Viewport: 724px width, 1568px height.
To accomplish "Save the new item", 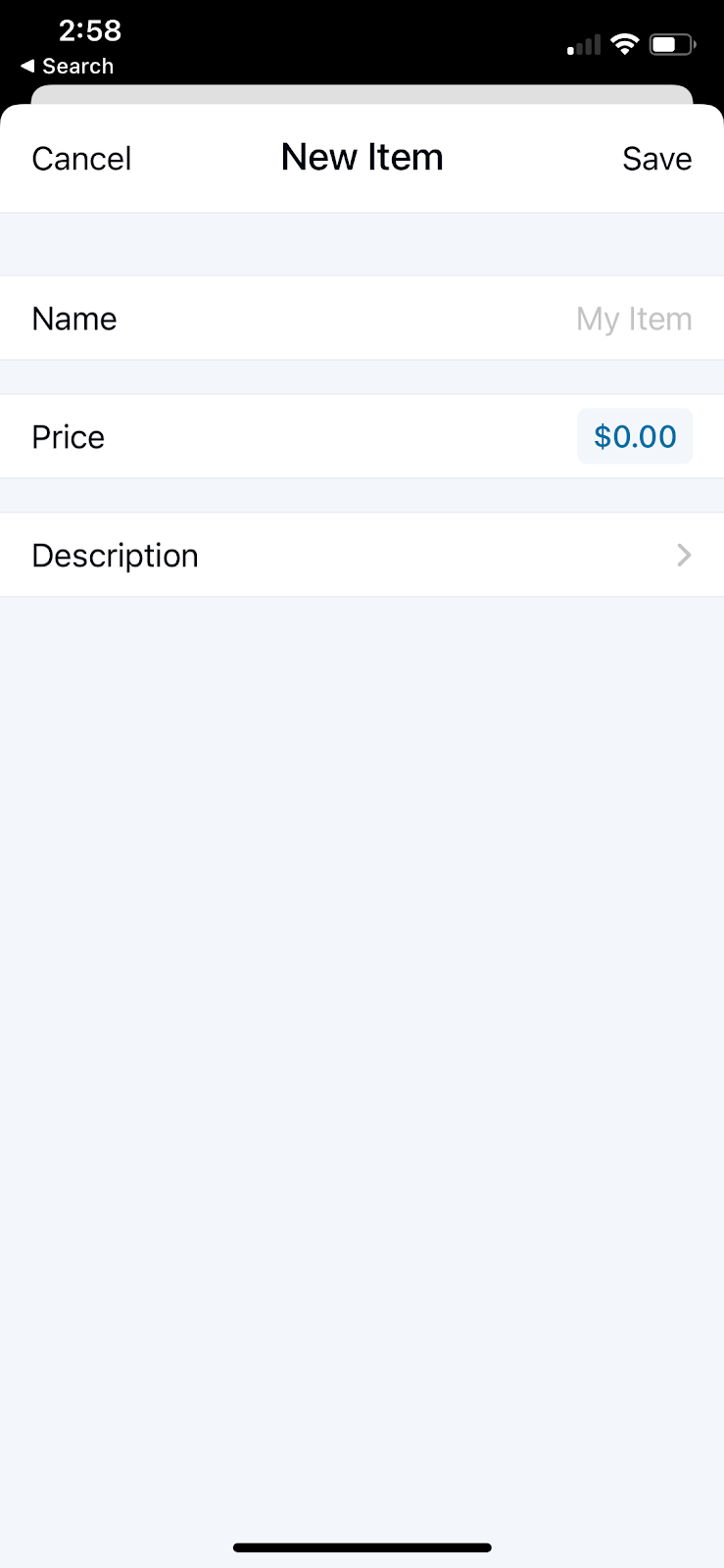I will [656, 159].
